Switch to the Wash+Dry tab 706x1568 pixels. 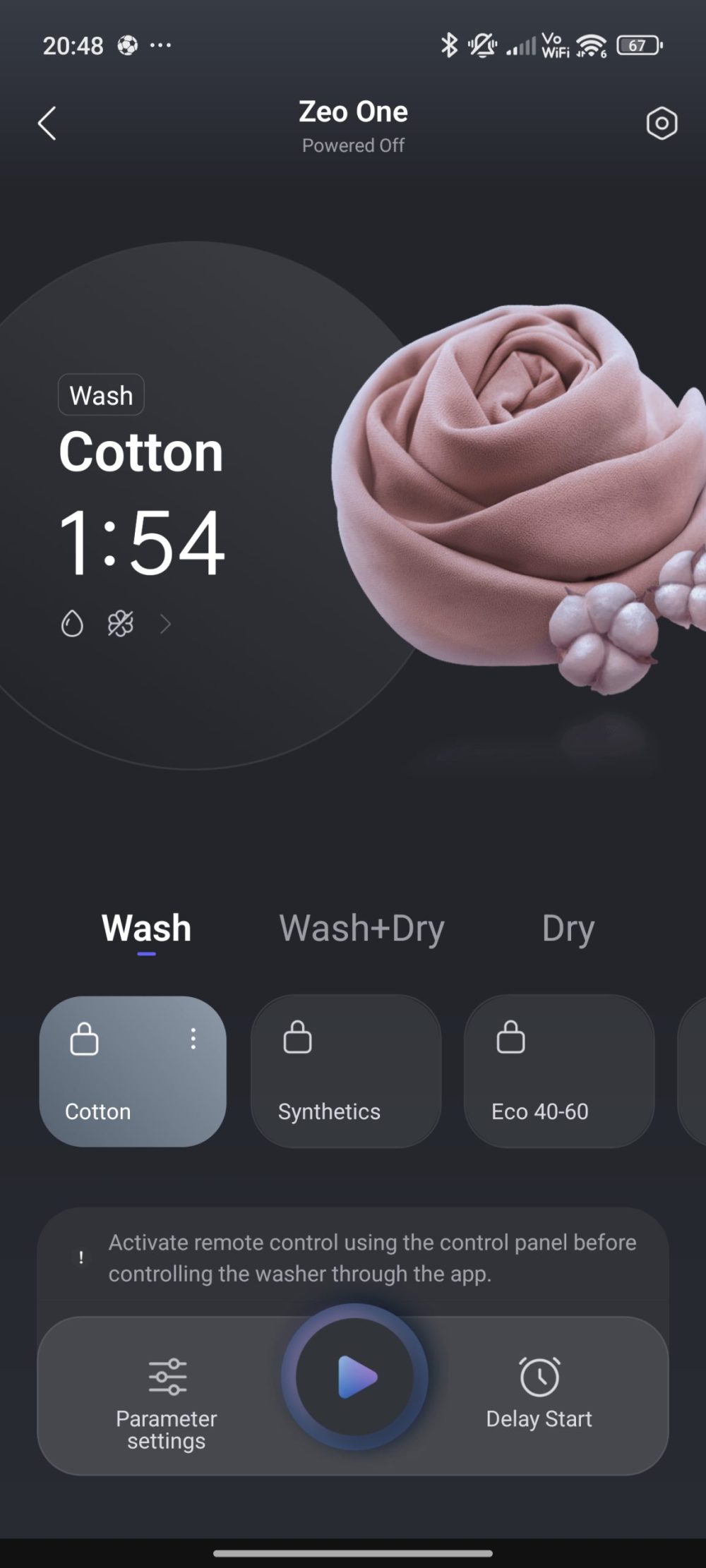tap(361, 928)
